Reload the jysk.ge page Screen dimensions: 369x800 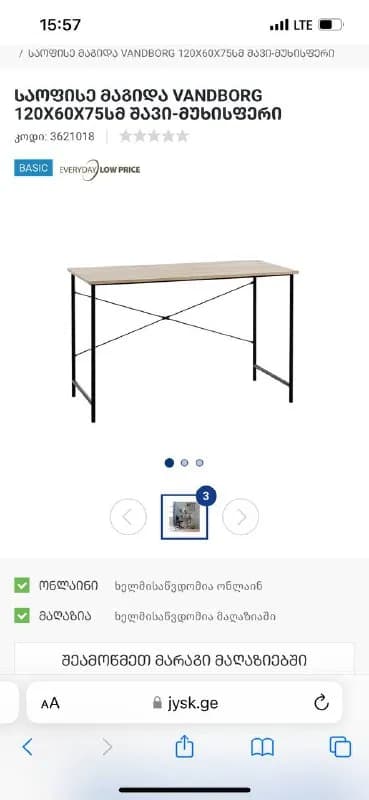[x=321, y=703]
